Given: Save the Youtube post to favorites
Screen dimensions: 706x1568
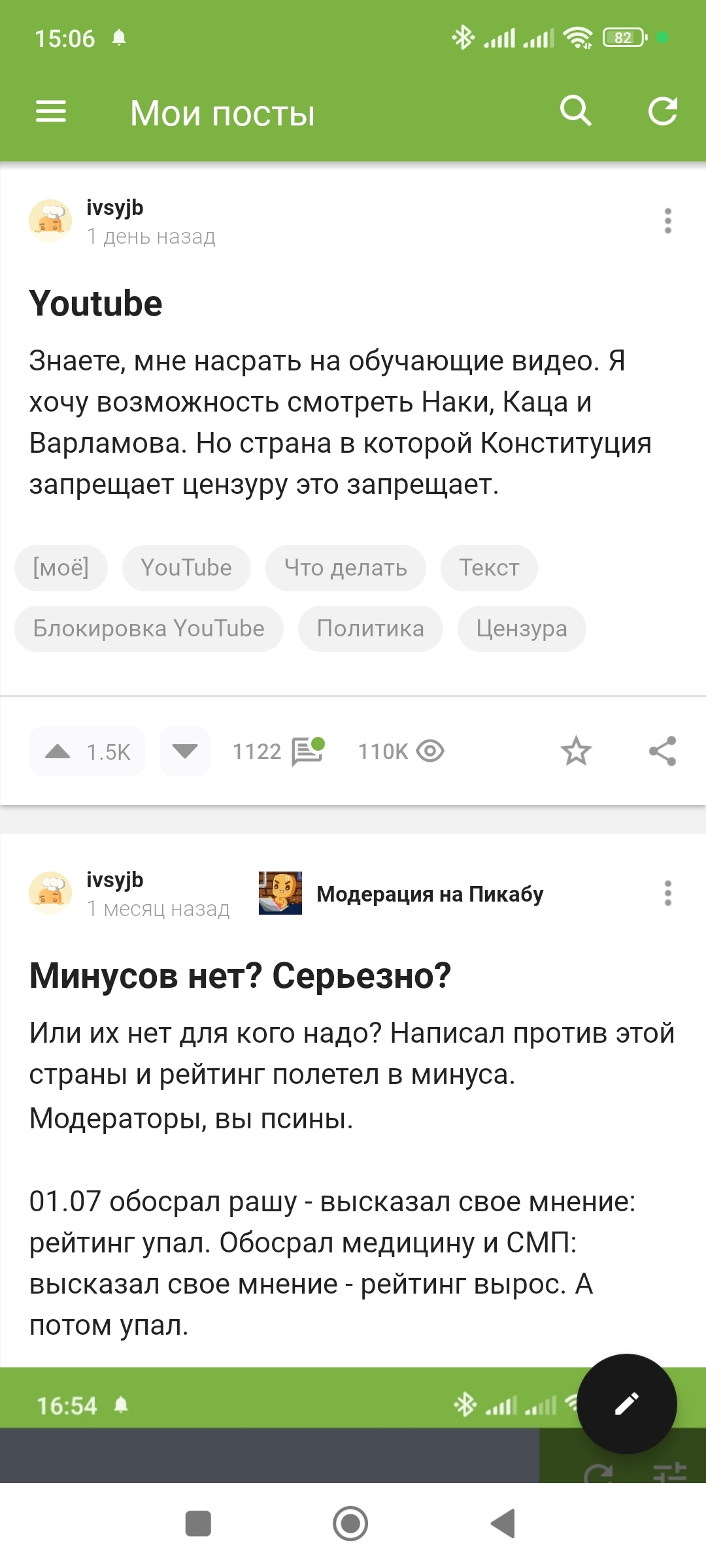Looking at the screenshot, I should click(576, 751).
